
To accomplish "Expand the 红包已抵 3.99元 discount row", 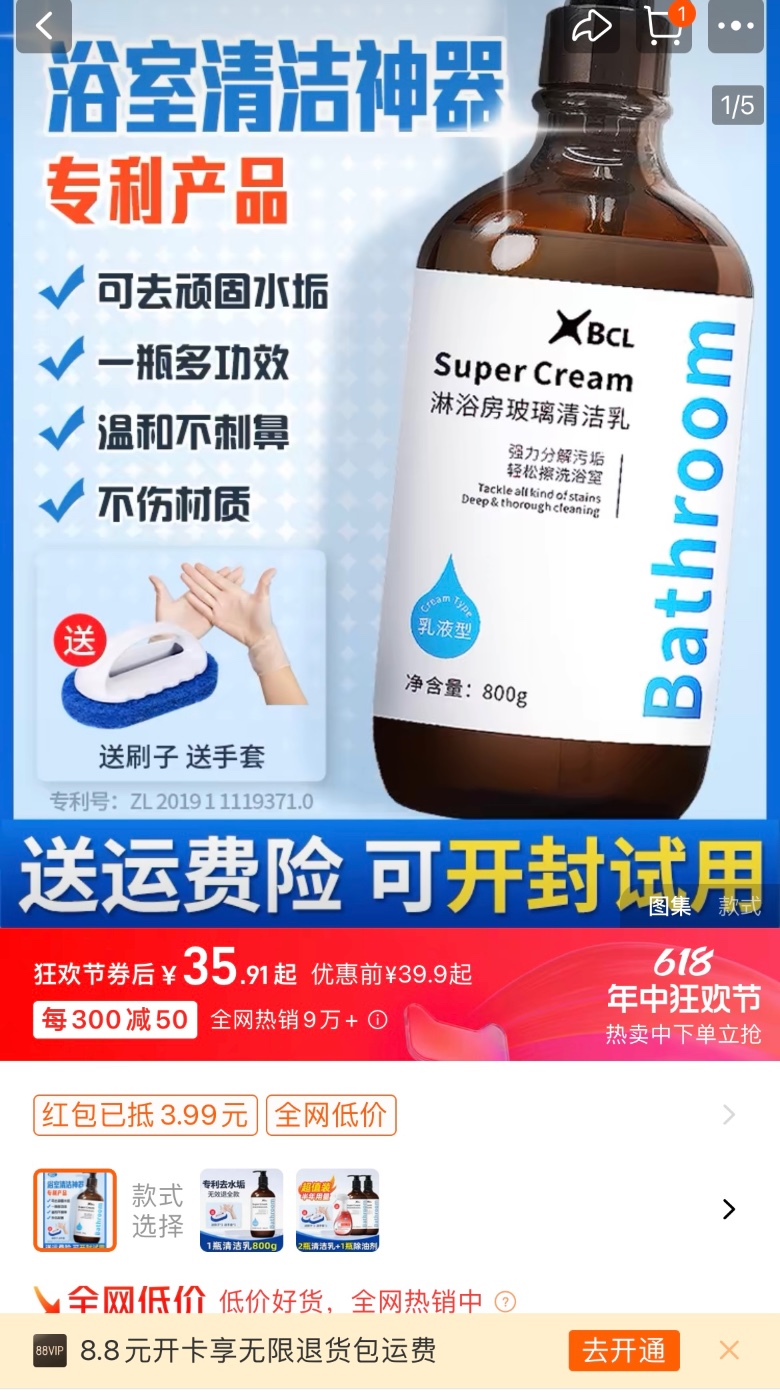I will [728, 1115].
